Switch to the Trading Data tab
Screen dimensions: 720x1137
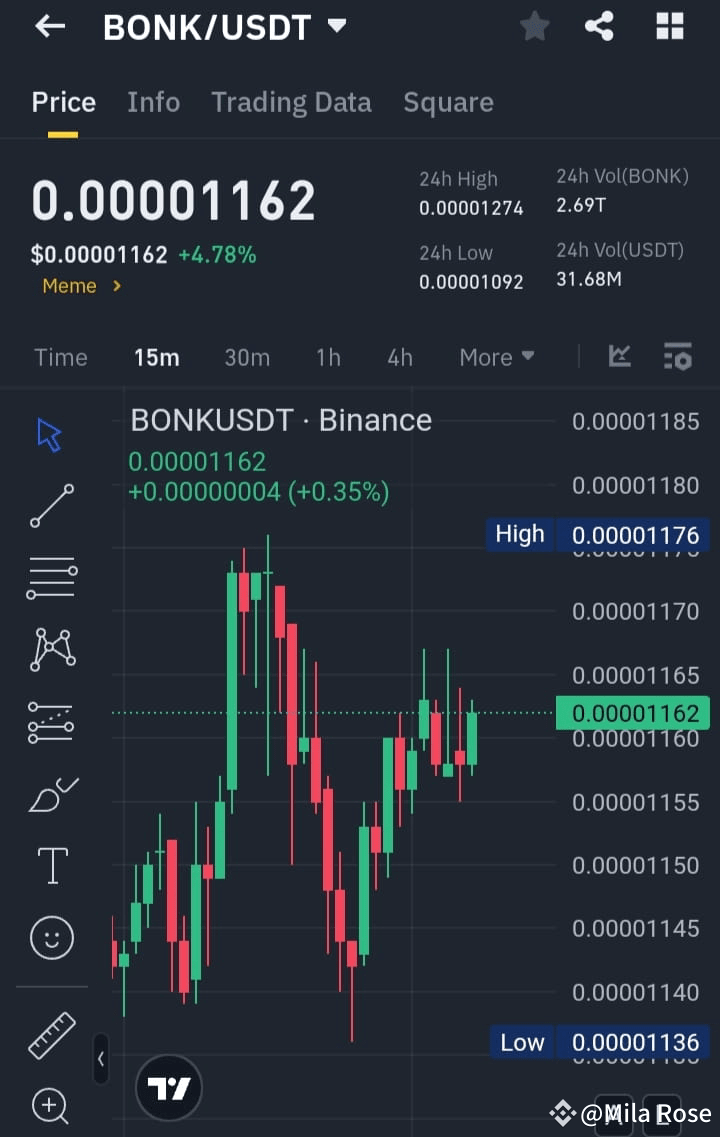[x=291, y=102]
